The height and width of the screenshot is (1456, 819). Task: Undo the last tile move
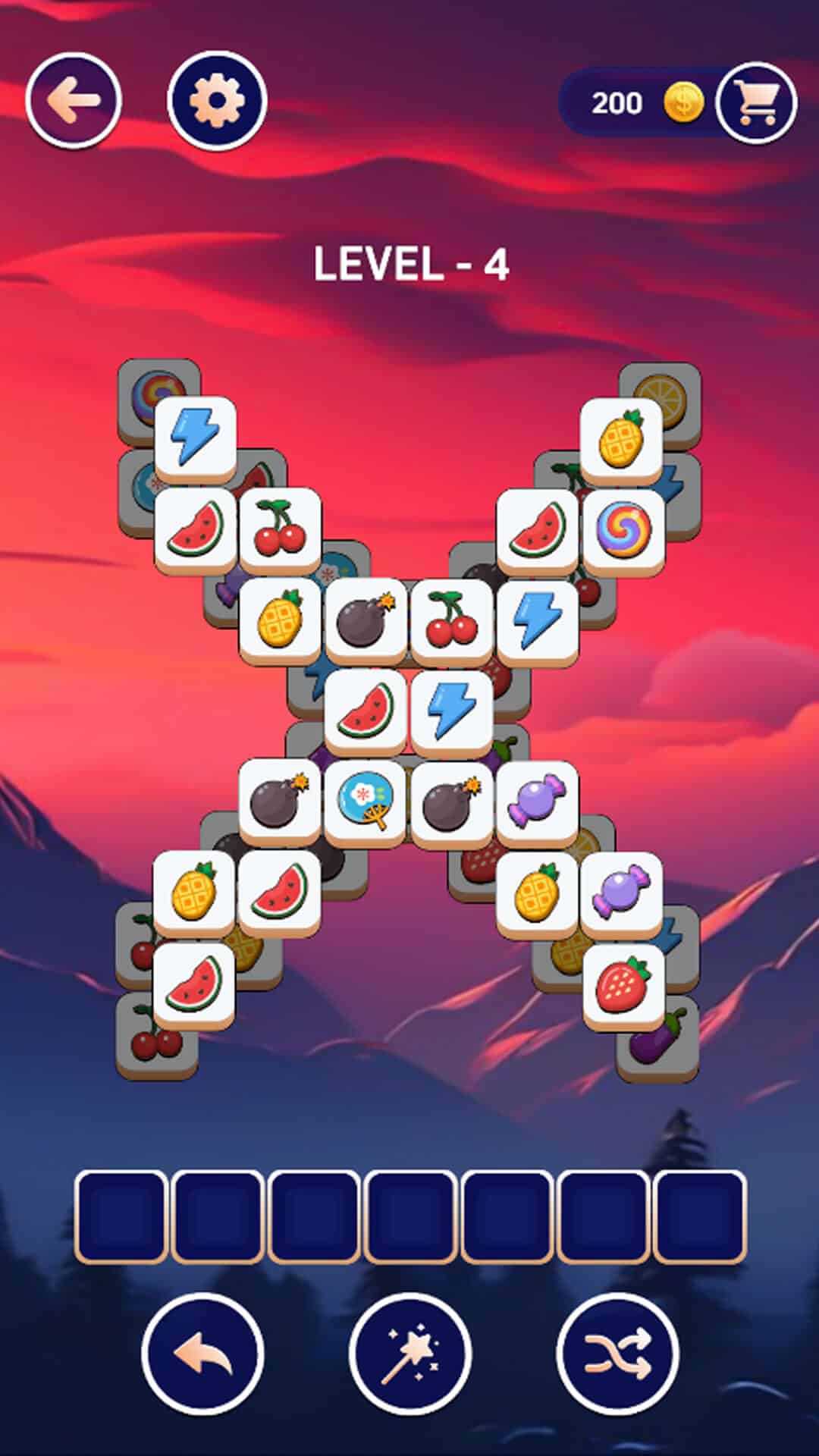point(202,1354)
